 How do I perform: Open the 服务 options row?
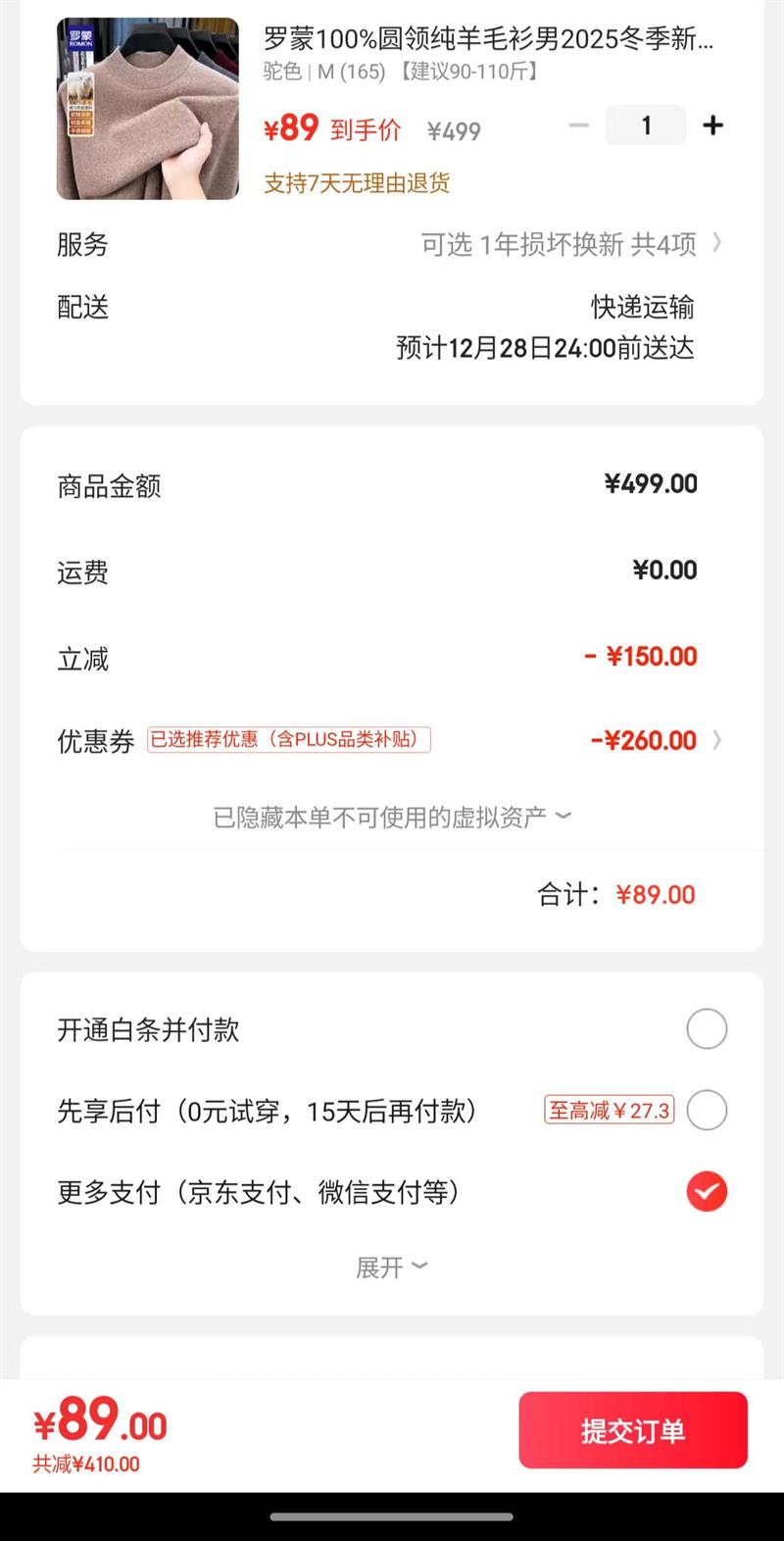(x=392, y=244)
